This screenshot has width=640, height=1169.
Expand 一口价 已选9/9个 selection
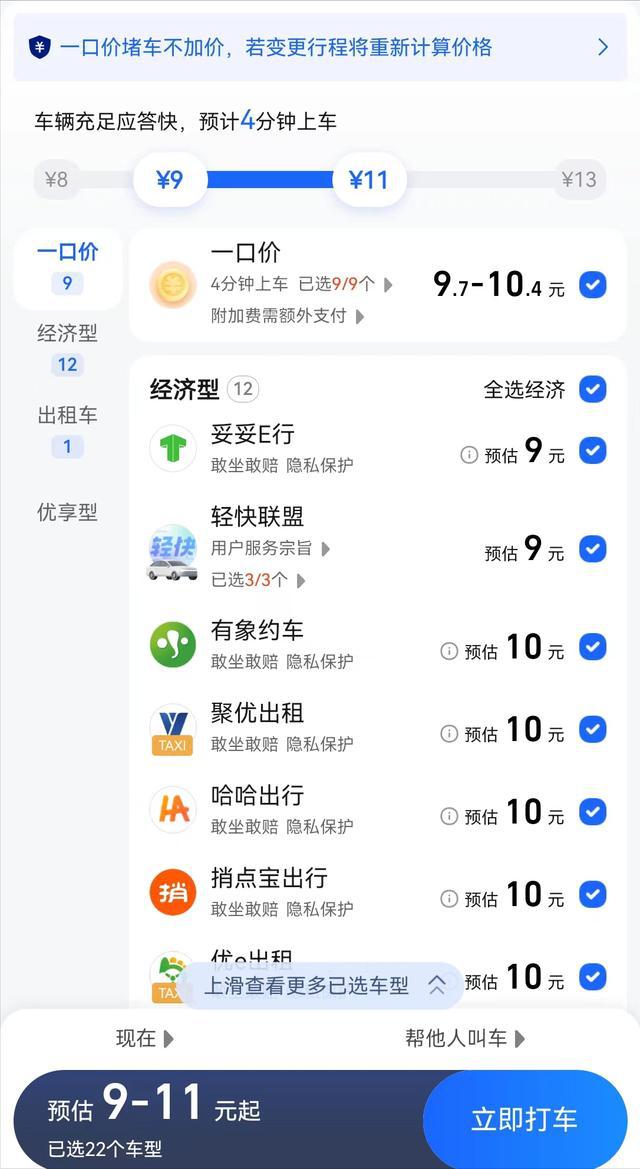click(350, 285)
